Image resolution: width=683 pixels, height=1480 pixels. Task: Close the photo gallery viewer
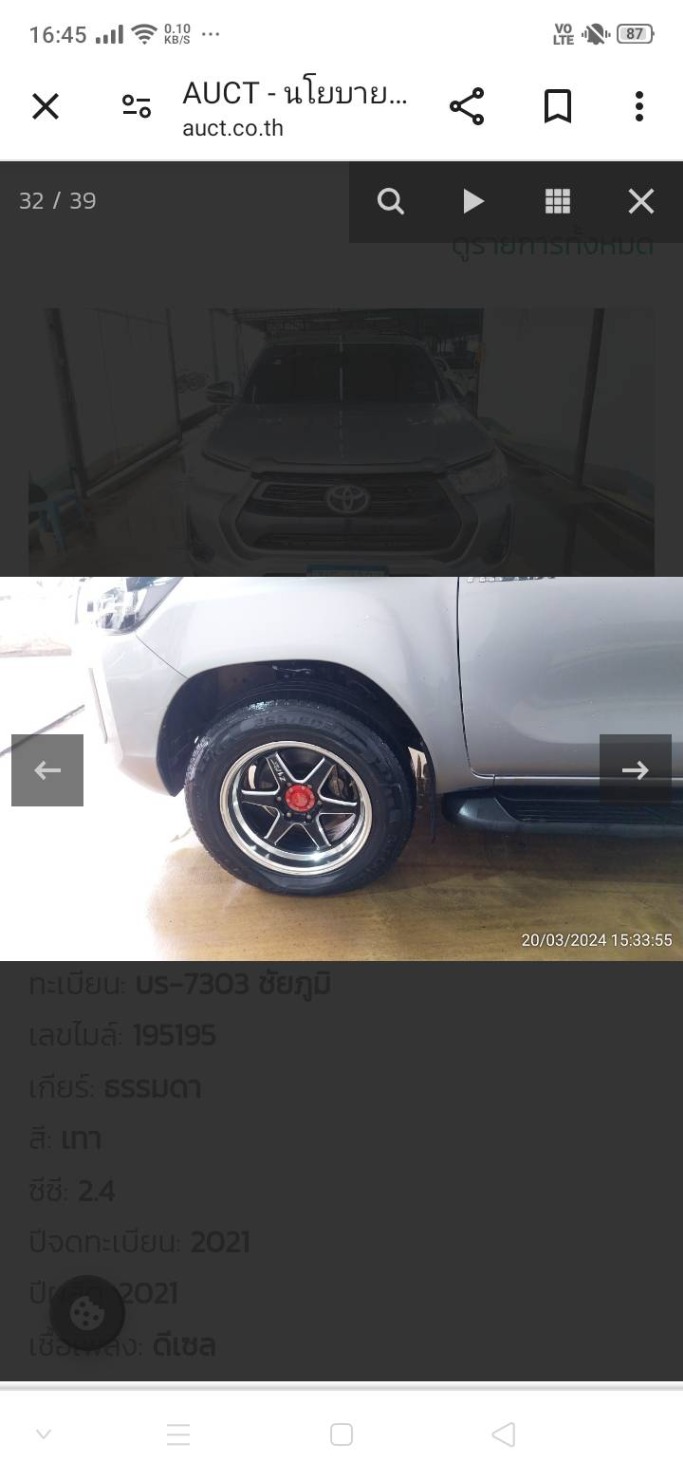(x=641, y=202)
